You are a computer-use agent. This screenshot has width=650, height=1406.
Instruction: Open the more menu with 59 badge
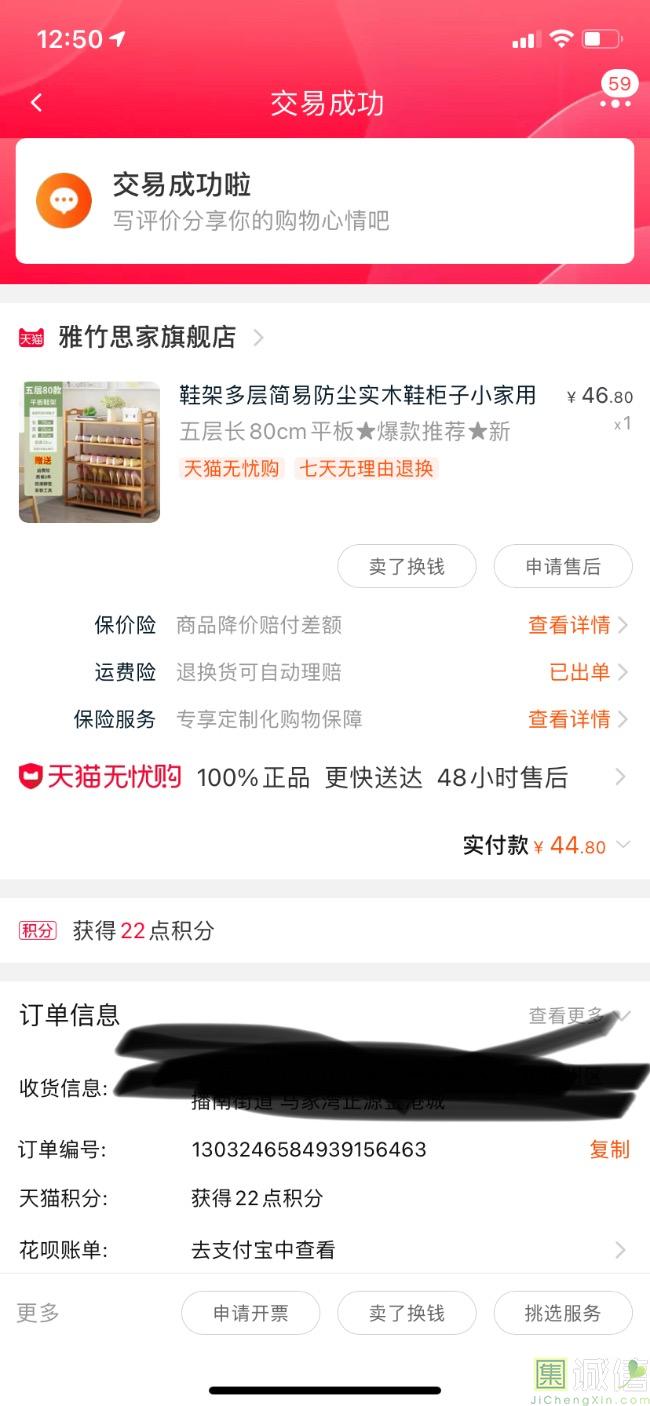615,100
